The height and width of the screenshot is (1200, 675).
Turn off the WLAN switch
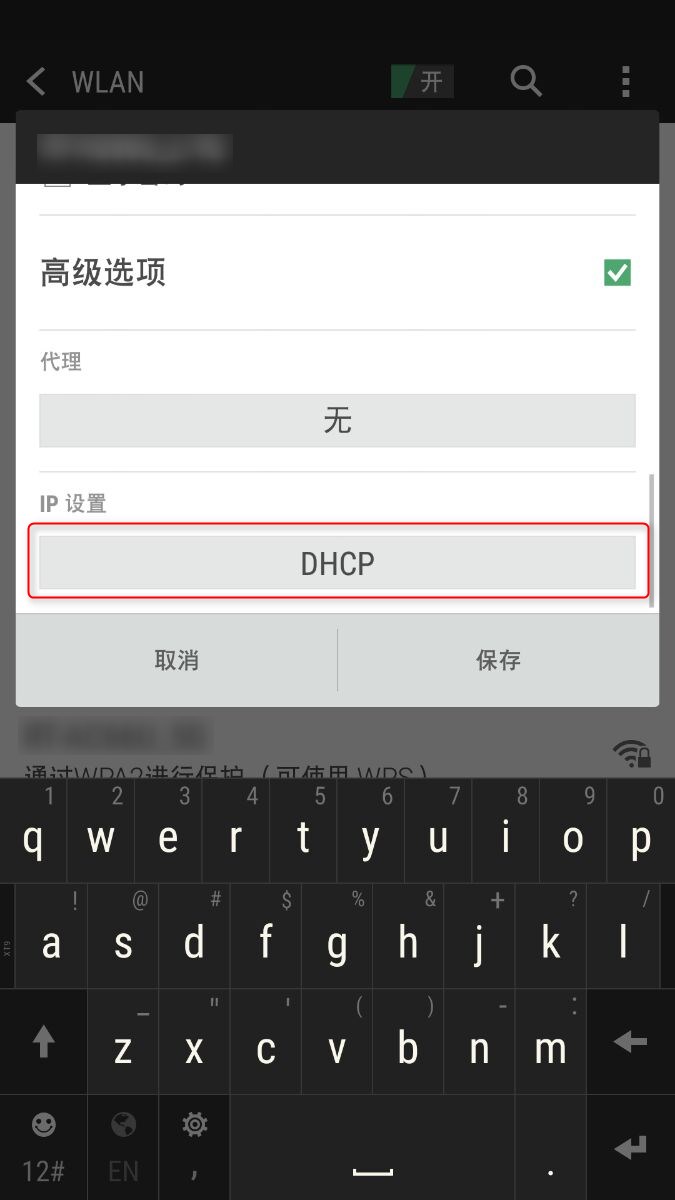[x=422, y=81]
